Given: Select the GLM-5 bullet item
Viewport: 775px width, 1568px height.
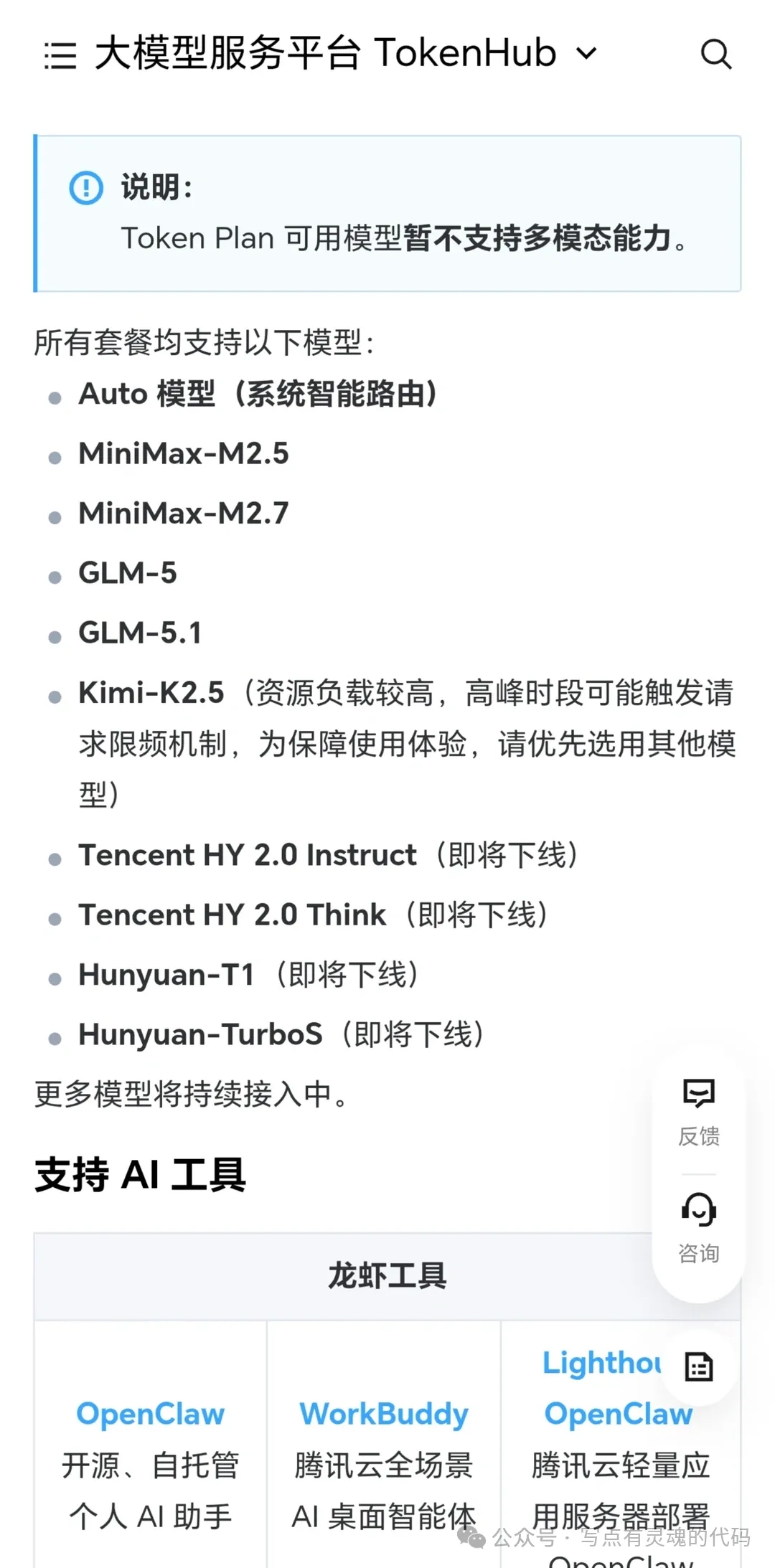Looking at the screenshot, I should [128, 573].
